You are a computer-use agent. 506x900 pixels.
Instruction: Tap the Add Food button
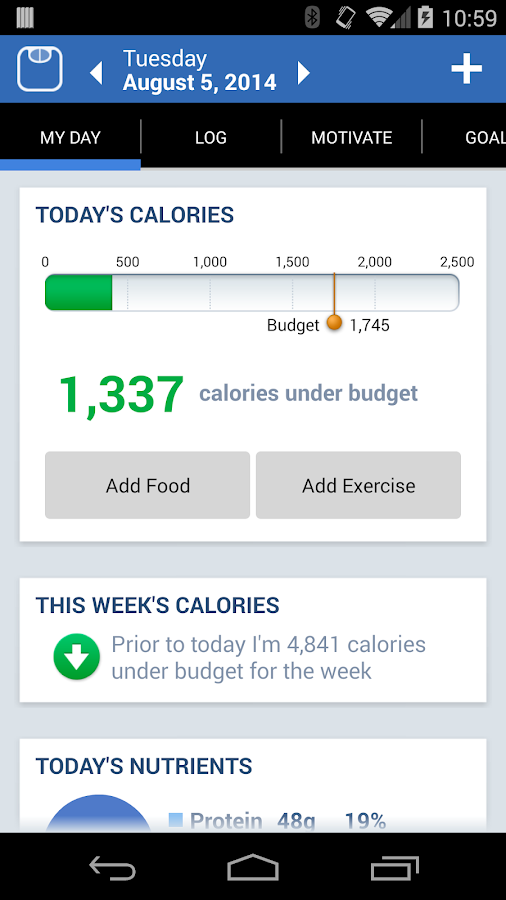pos(147,486)
